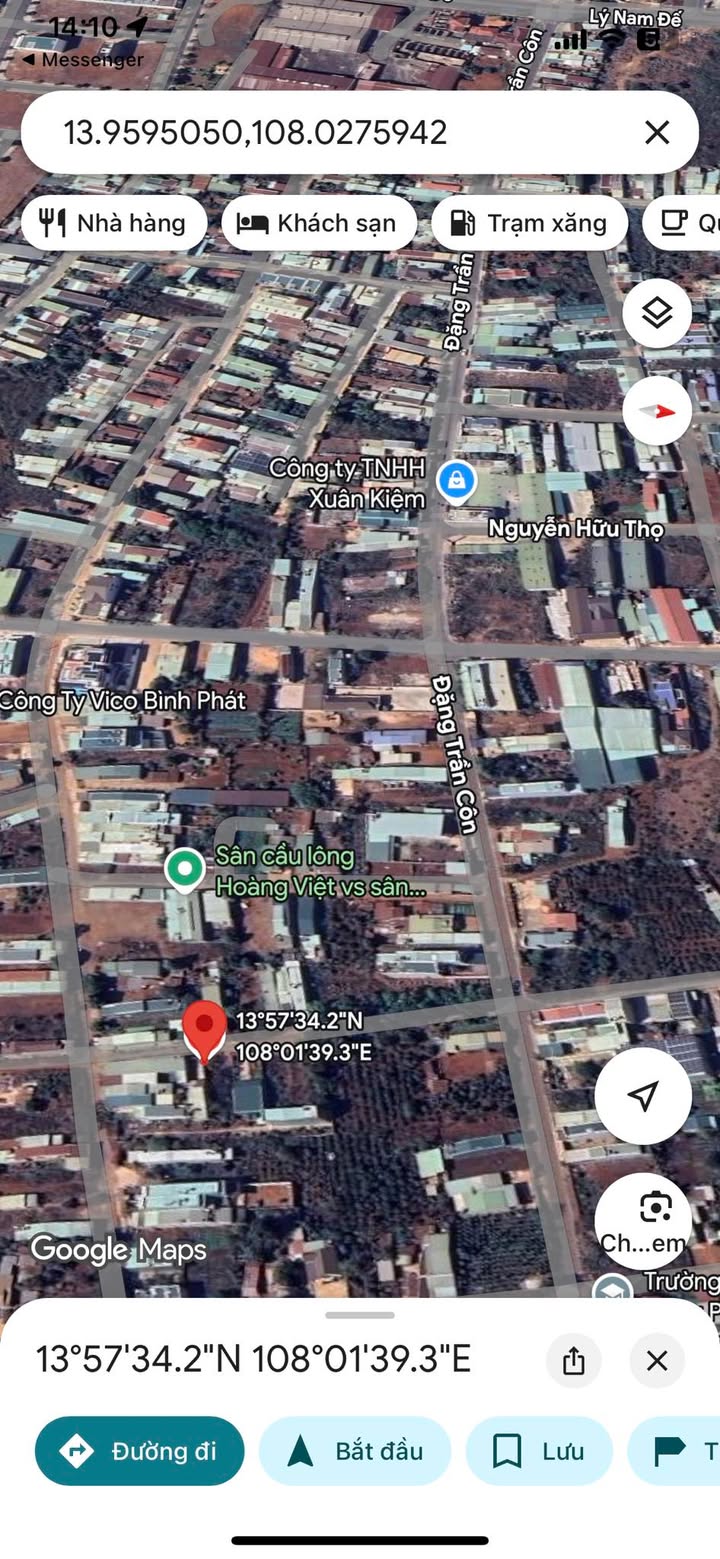Image resolution: width=720 pixels, height=1559 pixels.
Task: Center map on my location
Action: click(x=643, y=1095)
